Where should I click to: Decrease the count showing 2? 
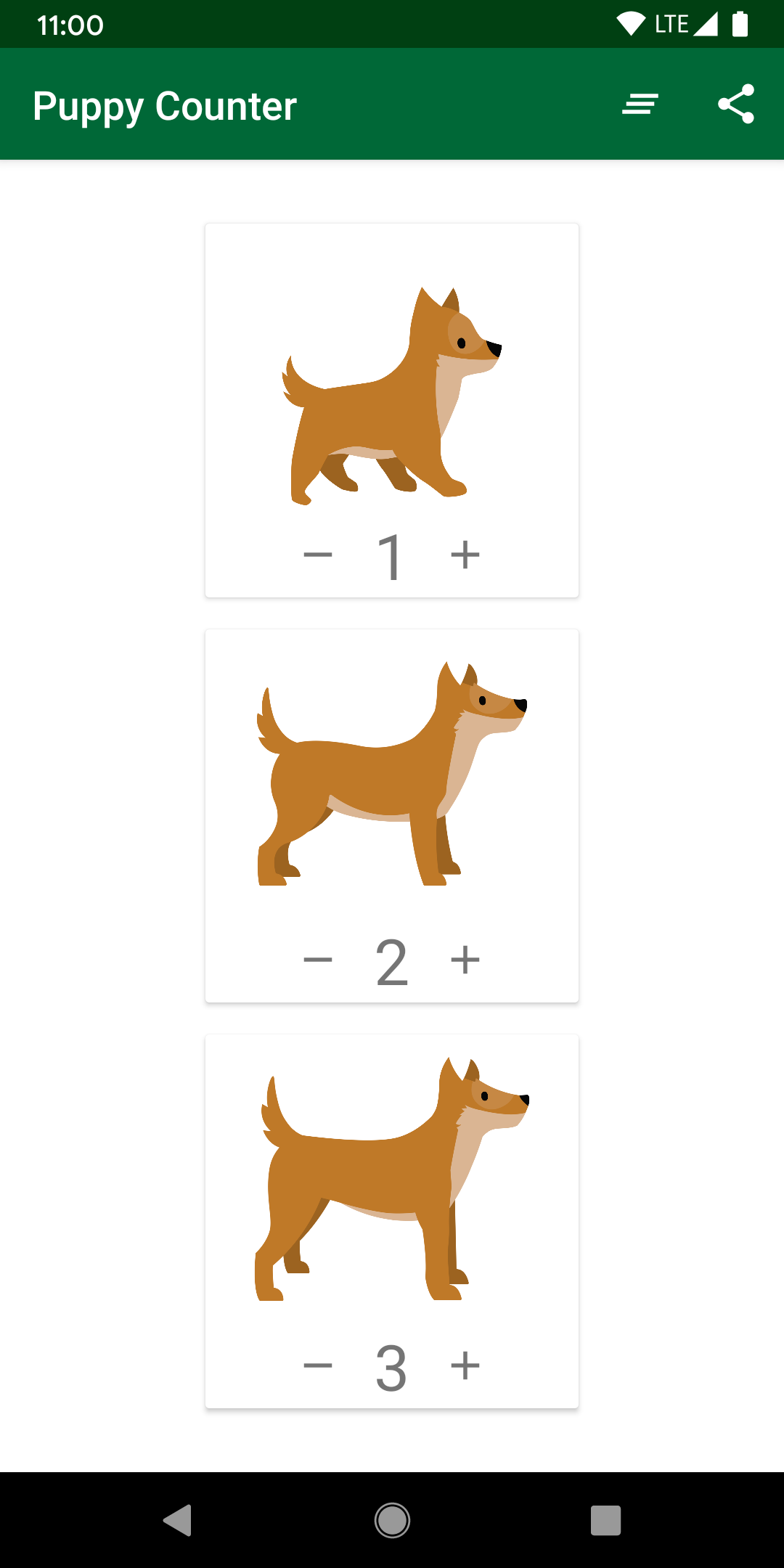tap(318, 960)
